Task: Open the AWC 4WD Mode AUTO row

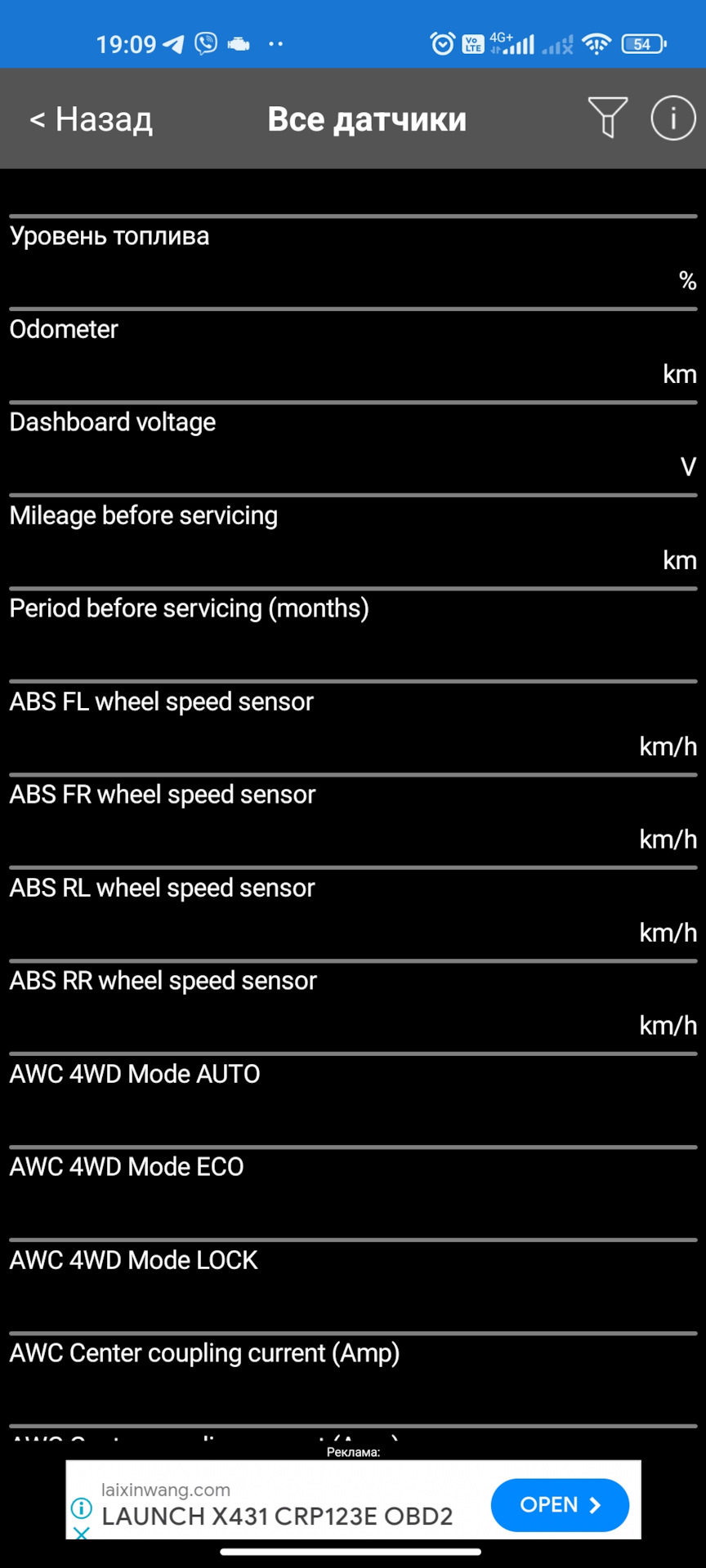Action: coord(353,1098)
